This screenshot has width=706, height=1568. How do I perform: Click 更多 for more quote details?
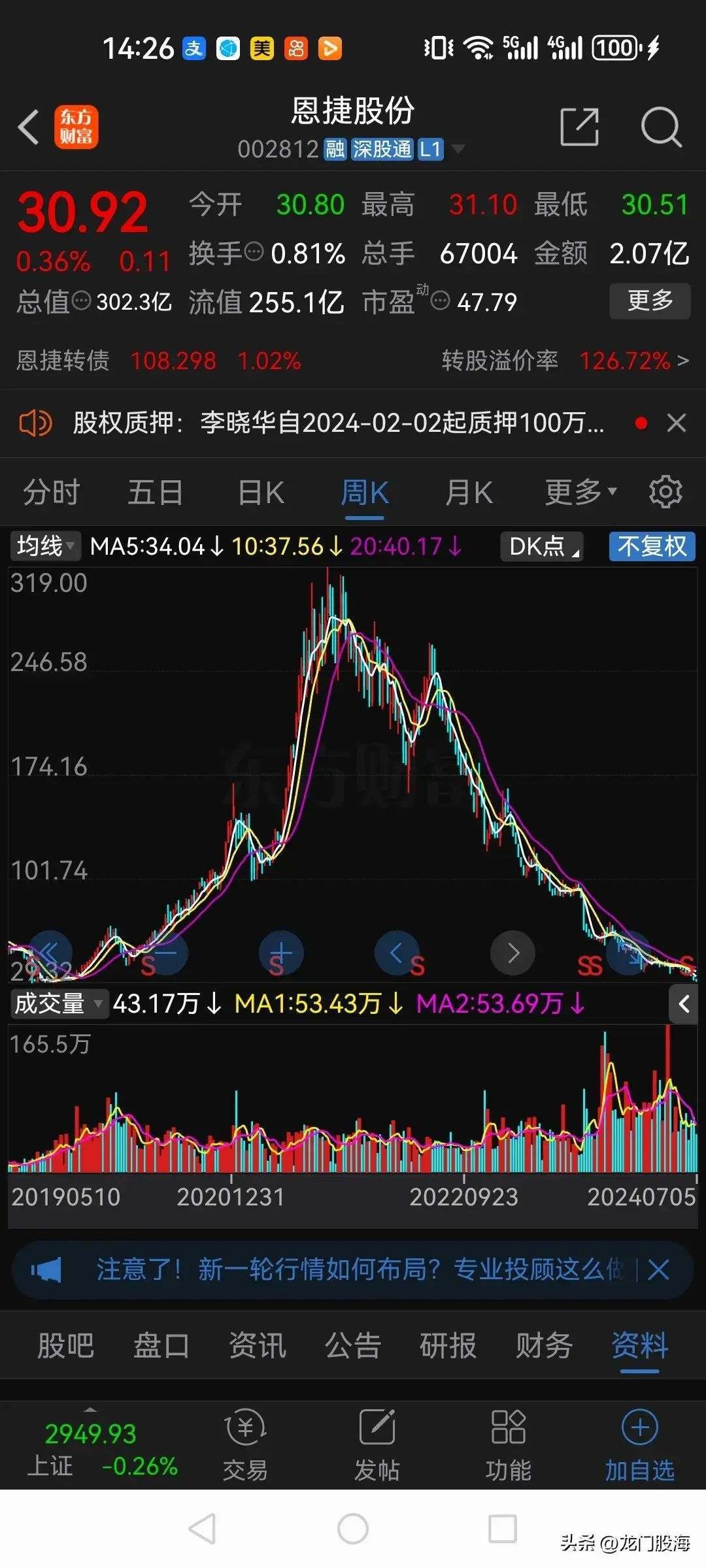pyautogui.click(x=650, y=301)
